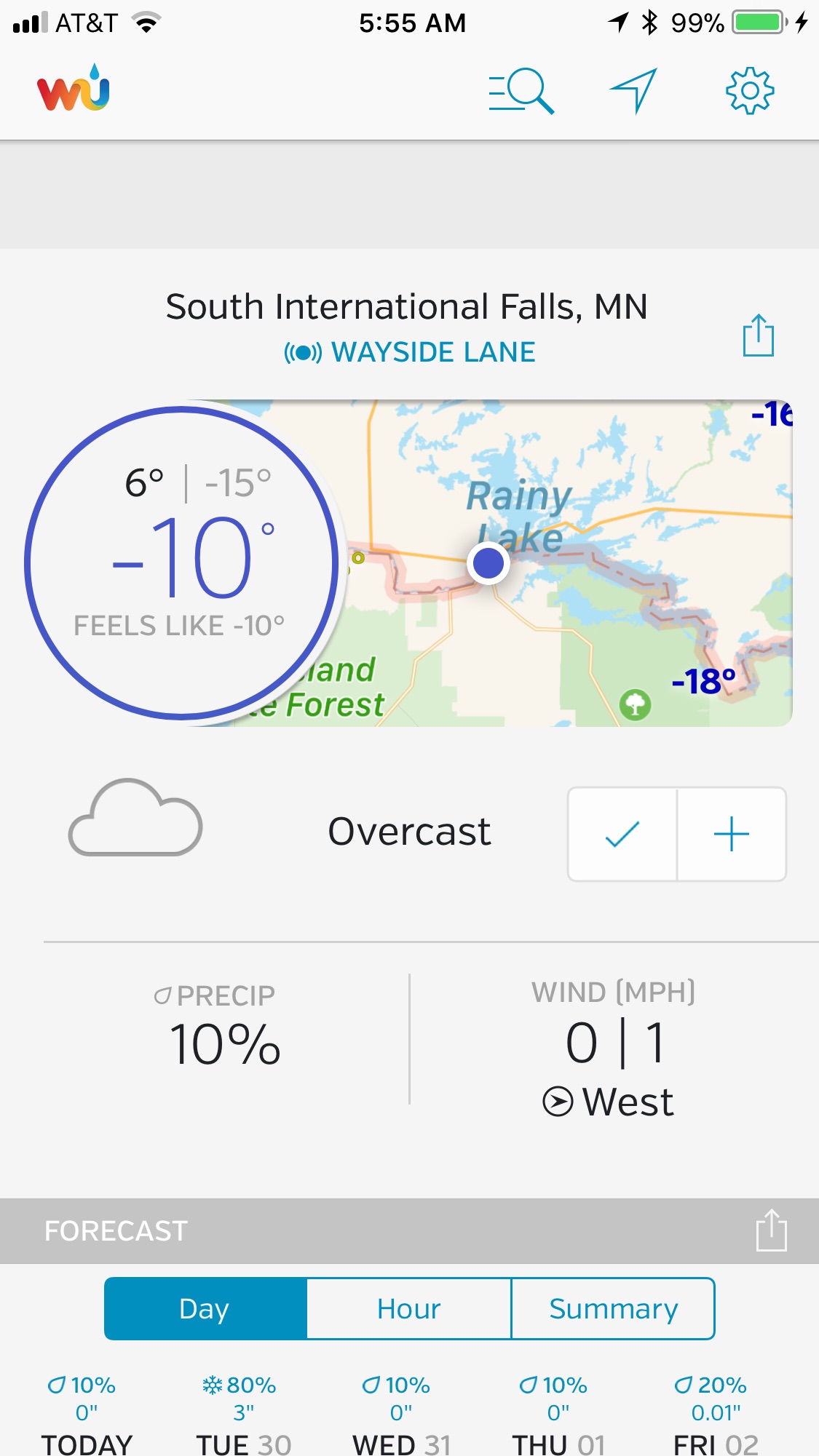Image resolution: width=819 pixels, height=1456 pixels.
Task: Open the Weather Underground logo
Action: click(74, 89)
